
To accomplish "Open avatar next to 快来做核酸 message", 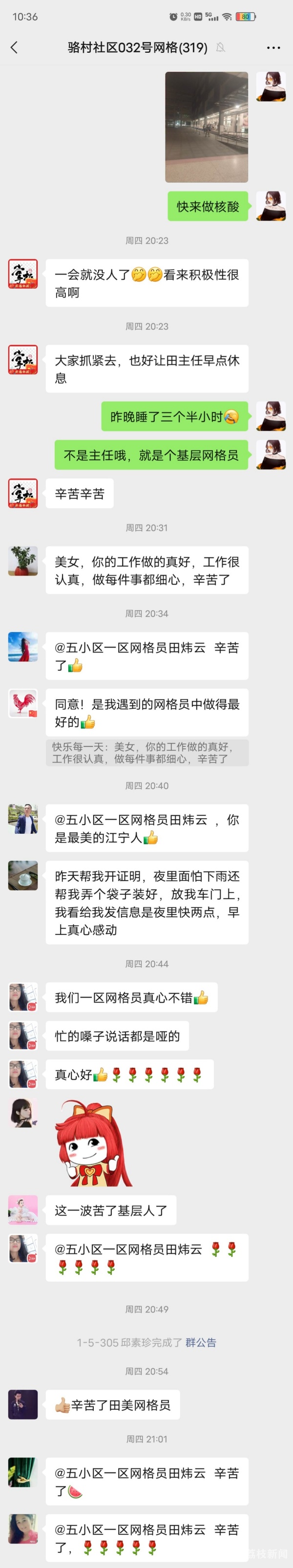I will coord(271,206).
